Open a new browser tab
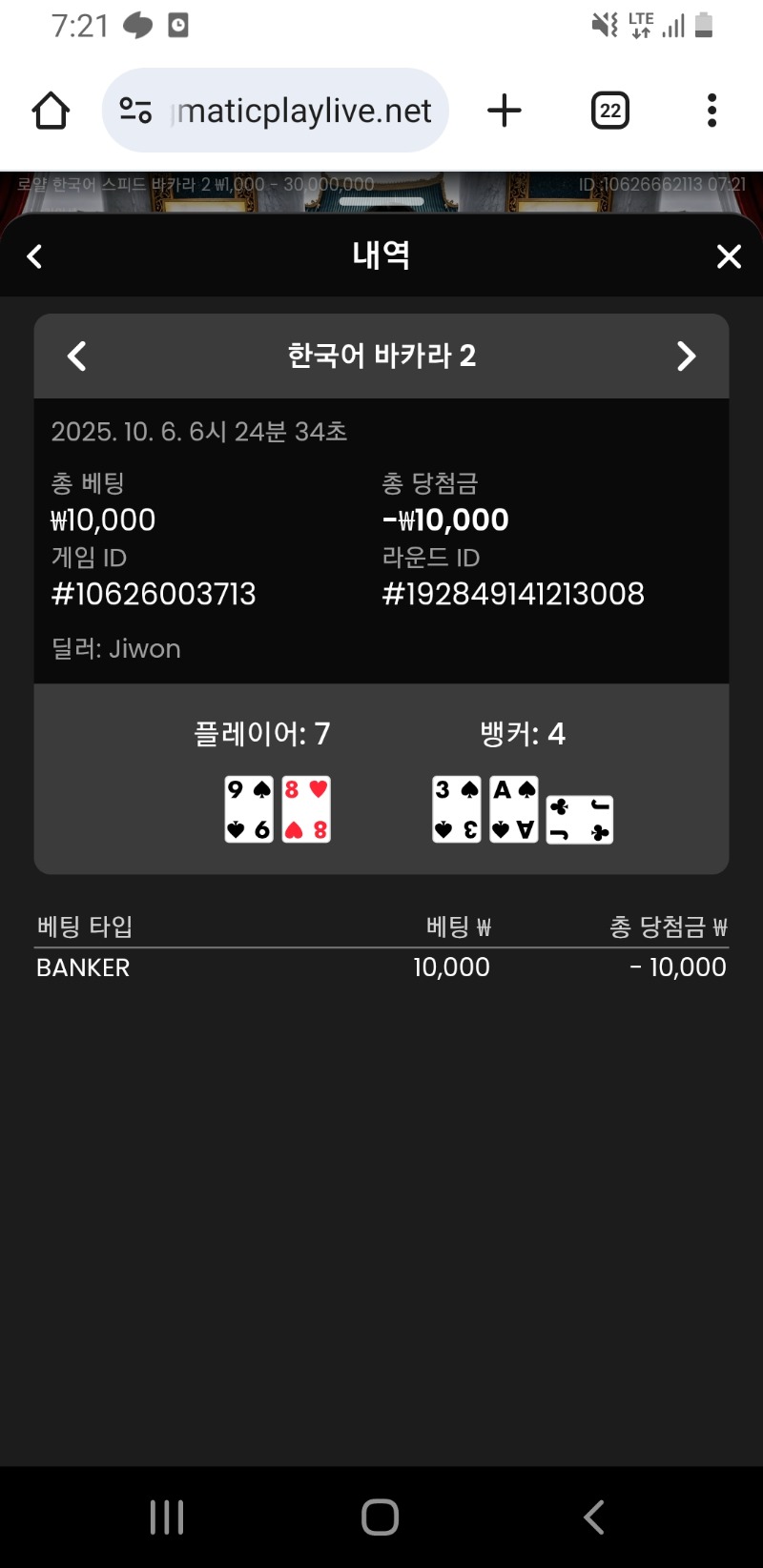Viewport: 763px width, 1568px height. tap(505, 112)
